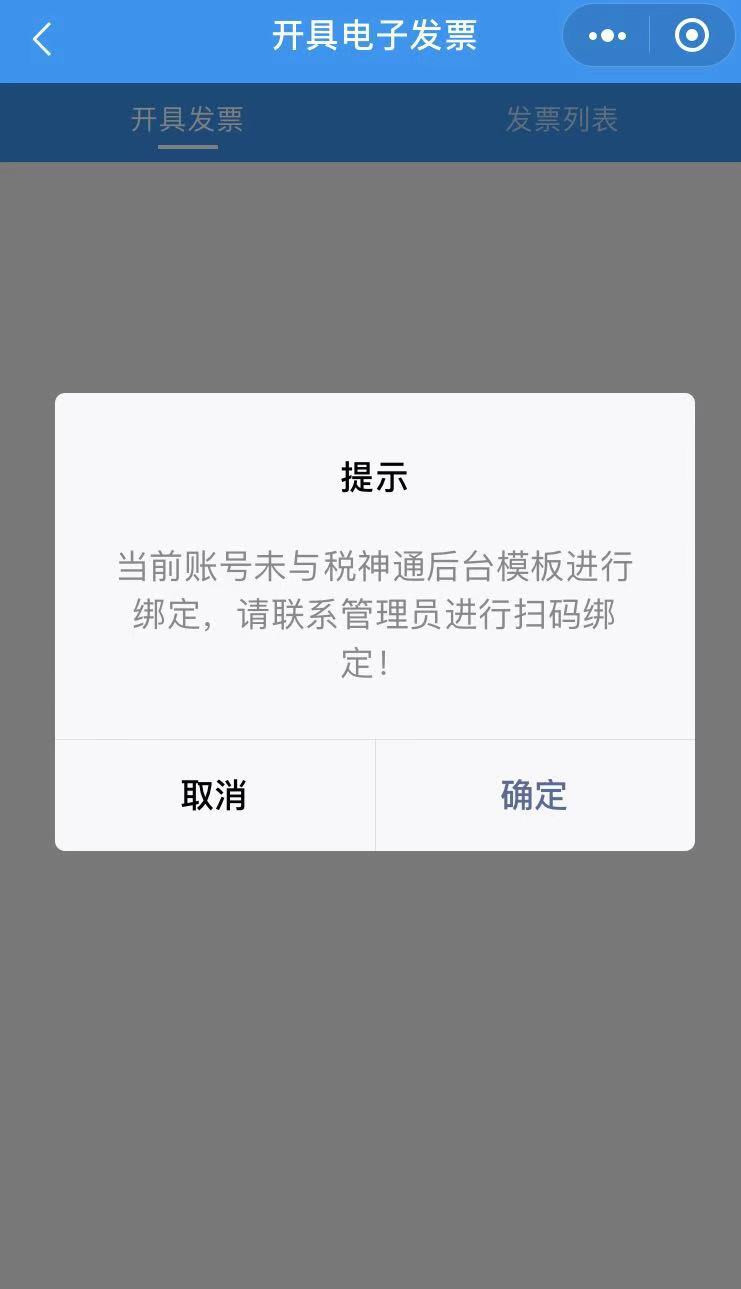Confirm the prompt with 确定
The height and width of the screenshot is (1289, 741).
pyautogui.click(x=535, y=796)
